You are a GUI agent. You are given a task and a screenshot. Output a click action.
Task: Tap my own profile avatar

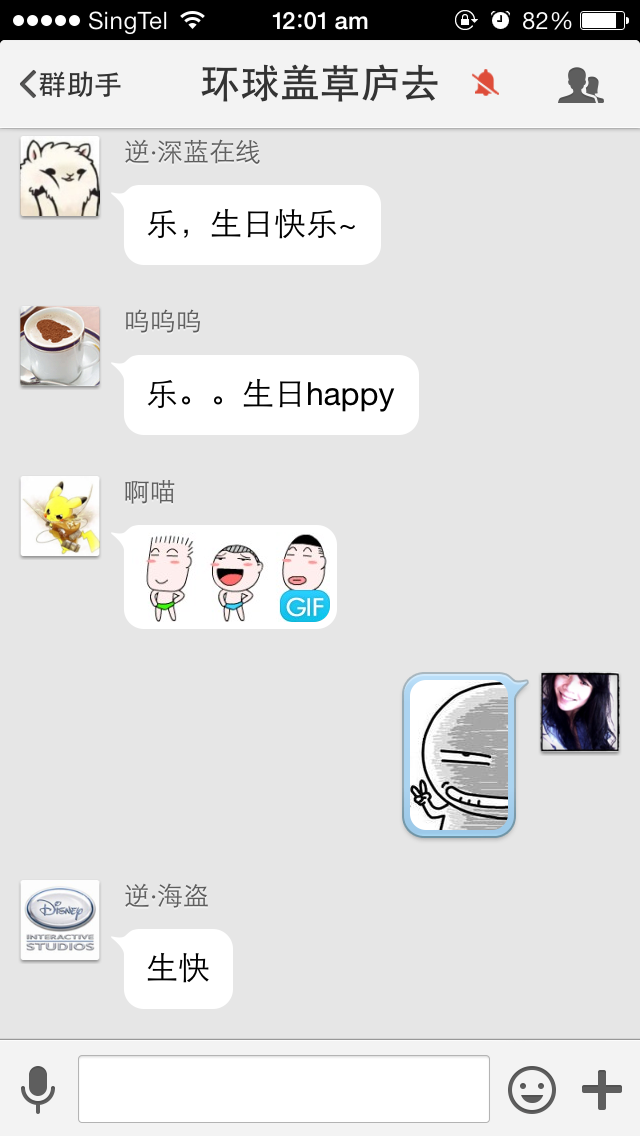(580, 712)
